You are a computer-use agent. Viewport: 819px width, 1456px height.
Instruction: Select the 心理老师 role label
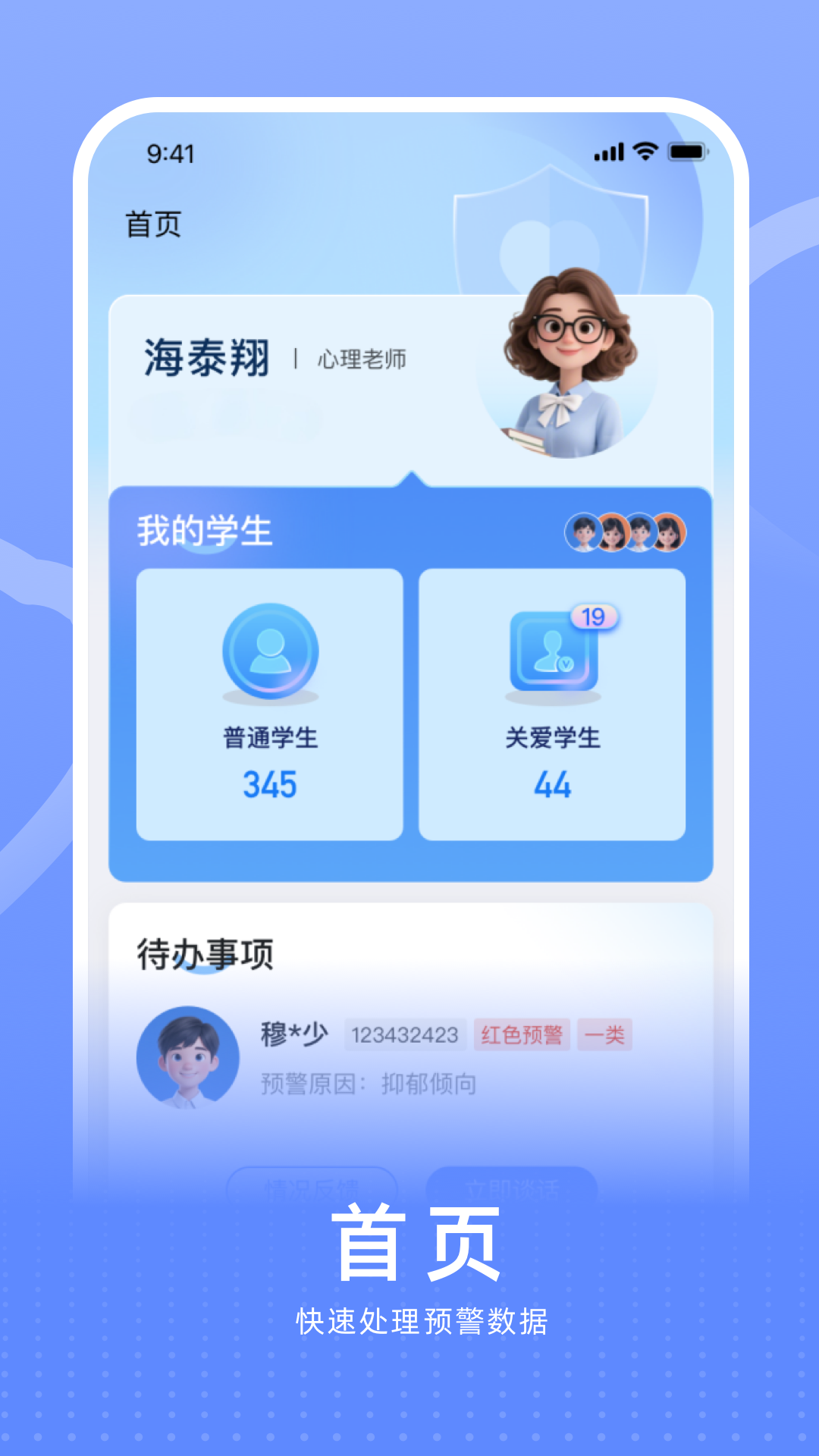pos(362,361)
